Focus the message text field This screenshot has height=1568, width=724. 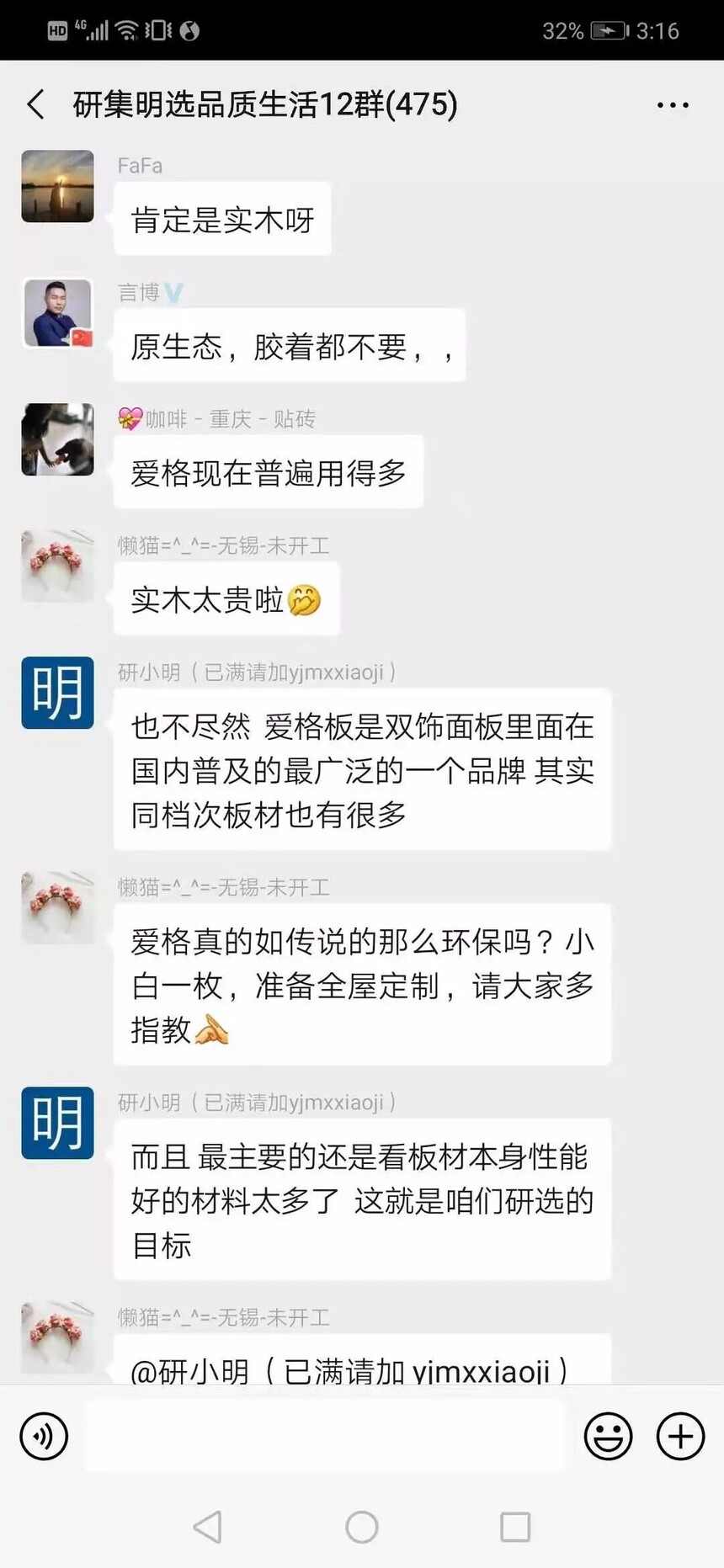click(x=325, y=1436)
